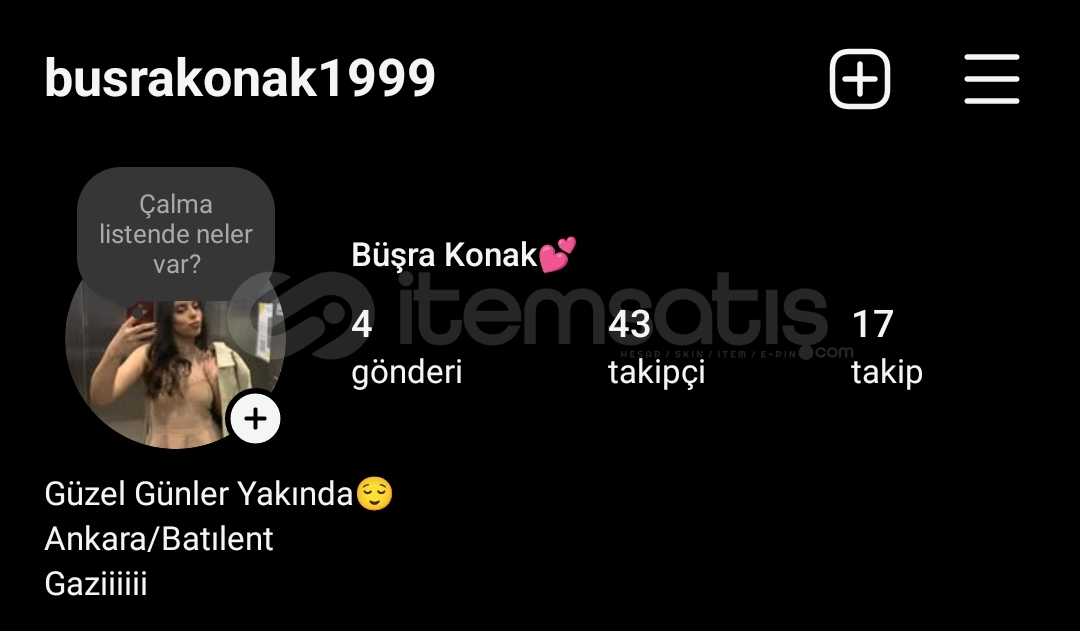Image resolution: width=1080 pixels, height=631 pixels.
Task: Open the 4 gönderi posts count
Action: (405, 346)
